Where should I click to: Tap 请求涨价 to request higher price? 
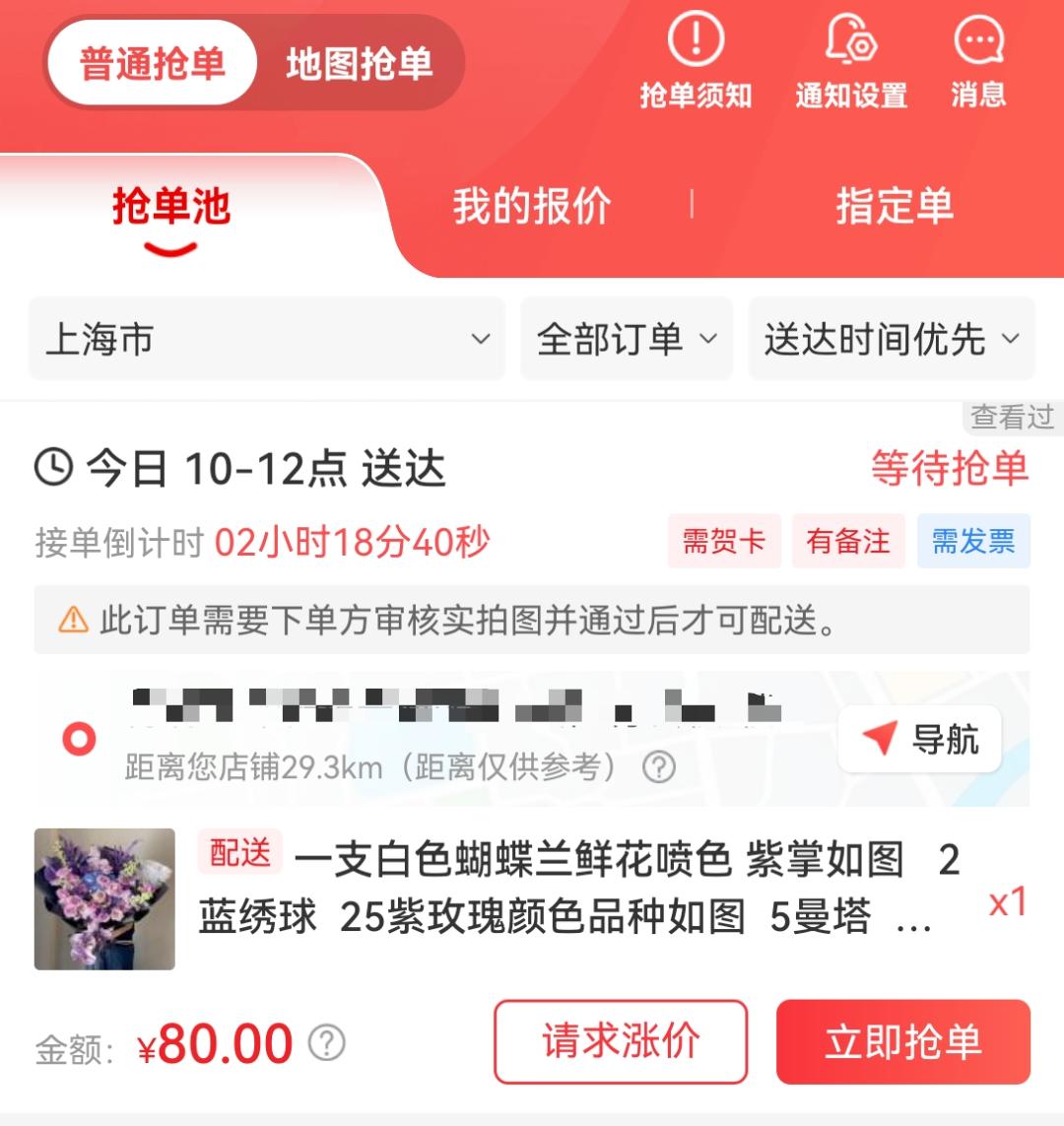click(x=621, y=1042)
